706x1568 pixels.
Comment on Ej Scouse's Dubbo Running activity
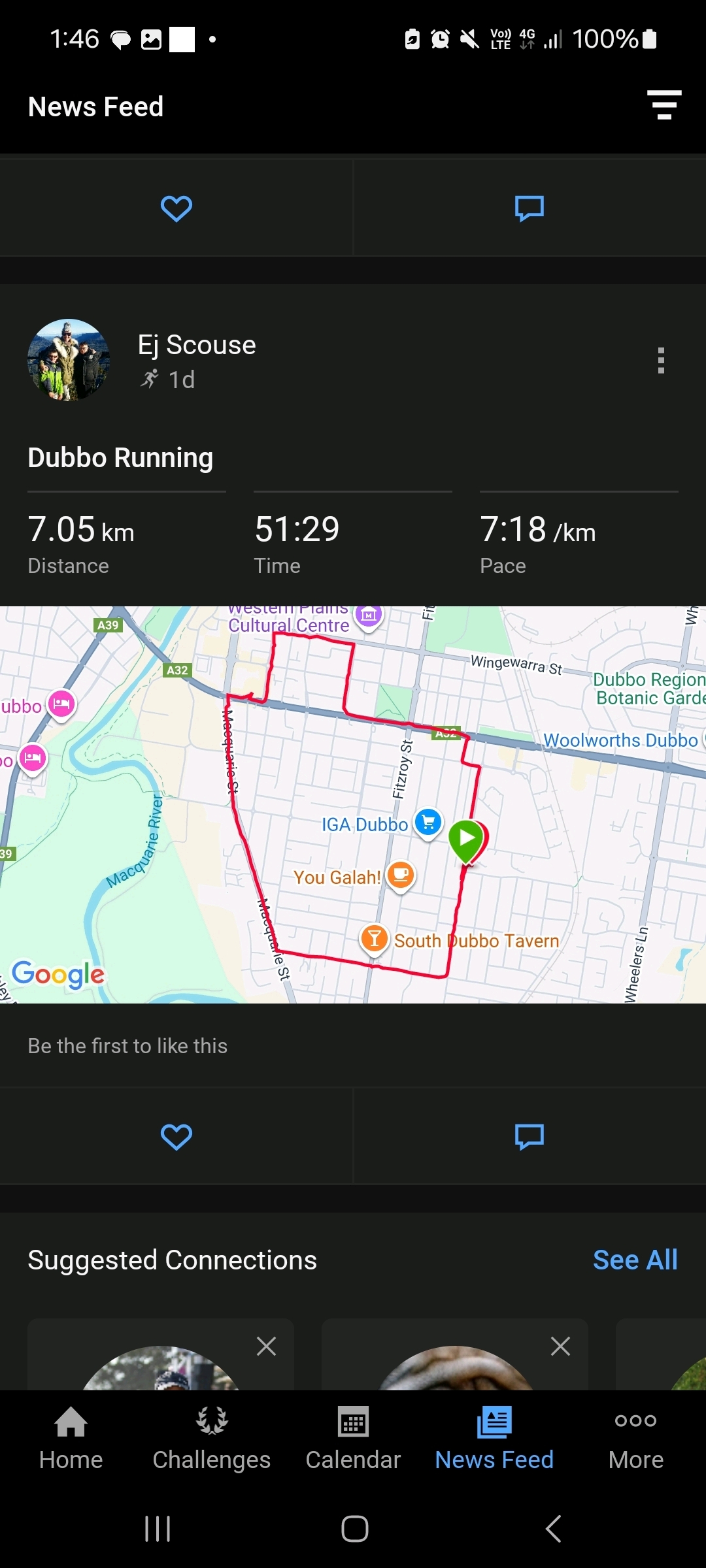529,1137
